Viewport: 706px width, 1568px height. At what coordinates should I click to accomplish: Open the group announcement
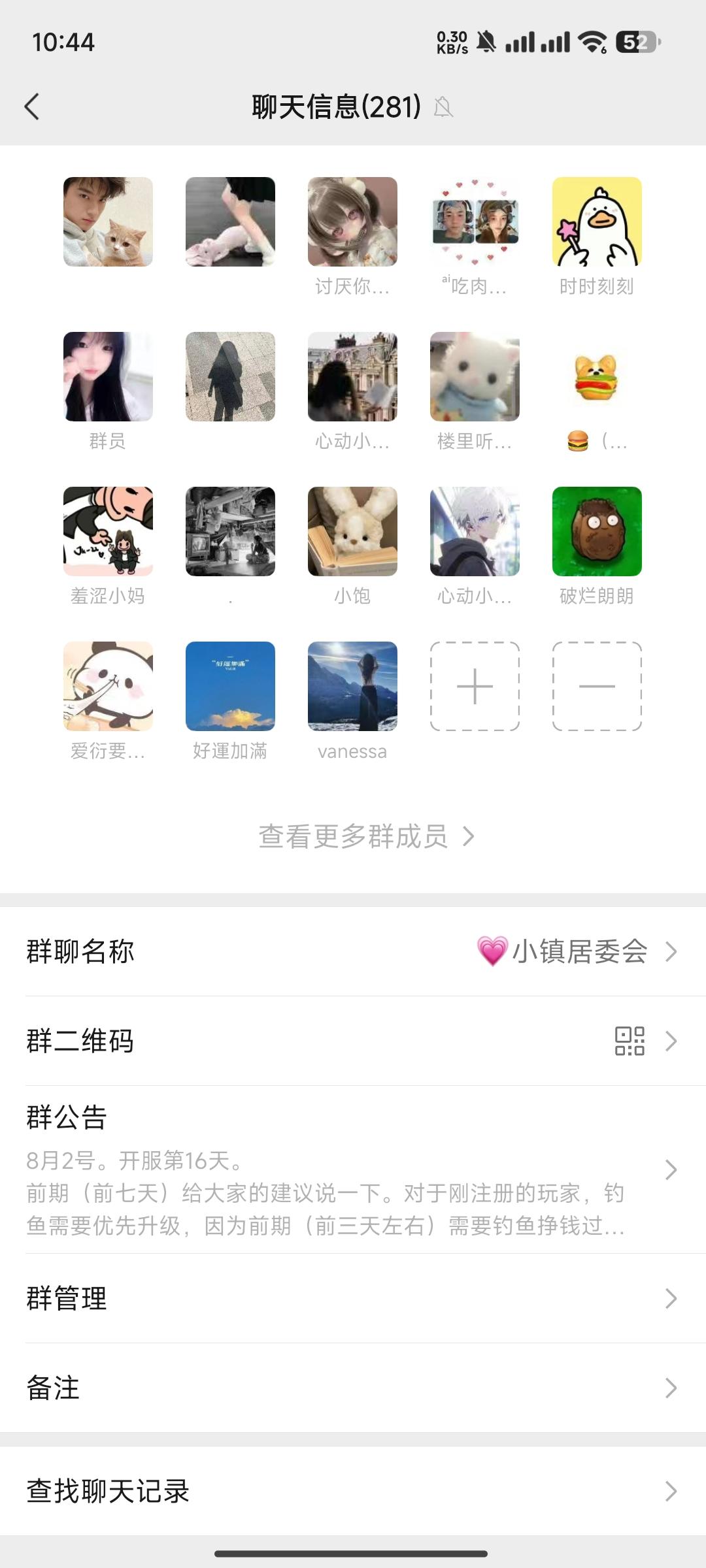pos(353,1169)
